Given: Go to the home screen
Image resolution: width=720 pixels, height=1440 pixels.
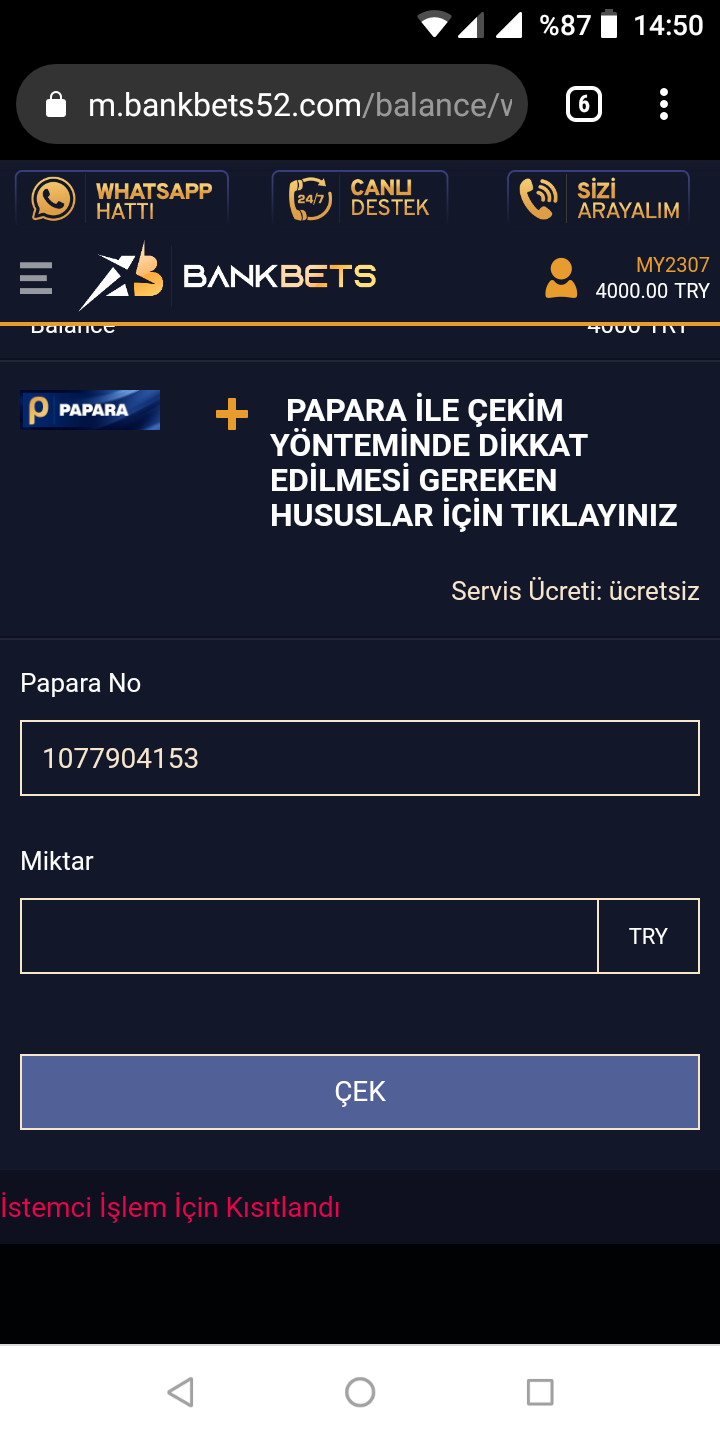Looking at the screenshot, I should coord(360,1392).
